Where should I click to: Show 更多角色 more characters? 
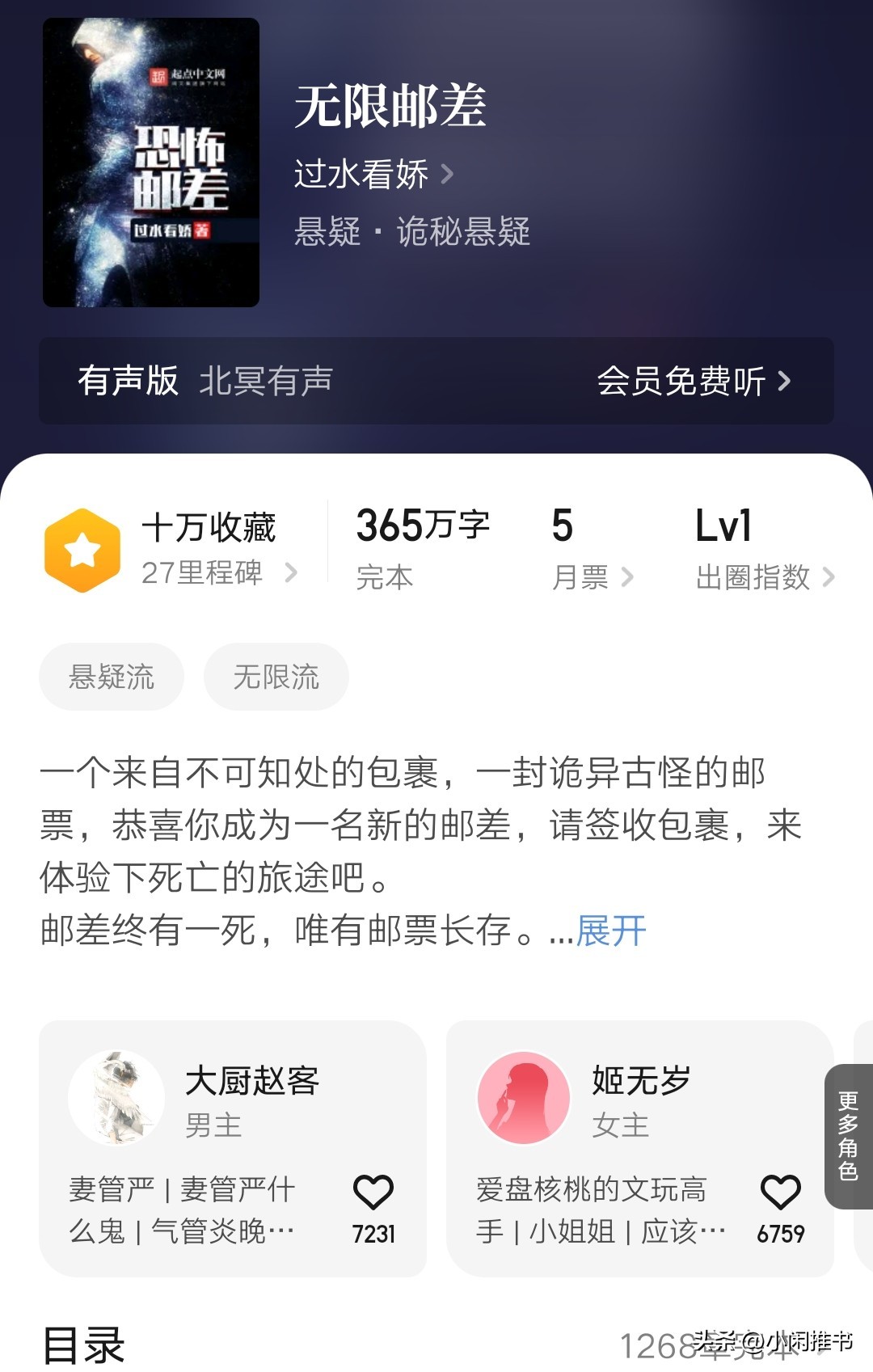848,1135
